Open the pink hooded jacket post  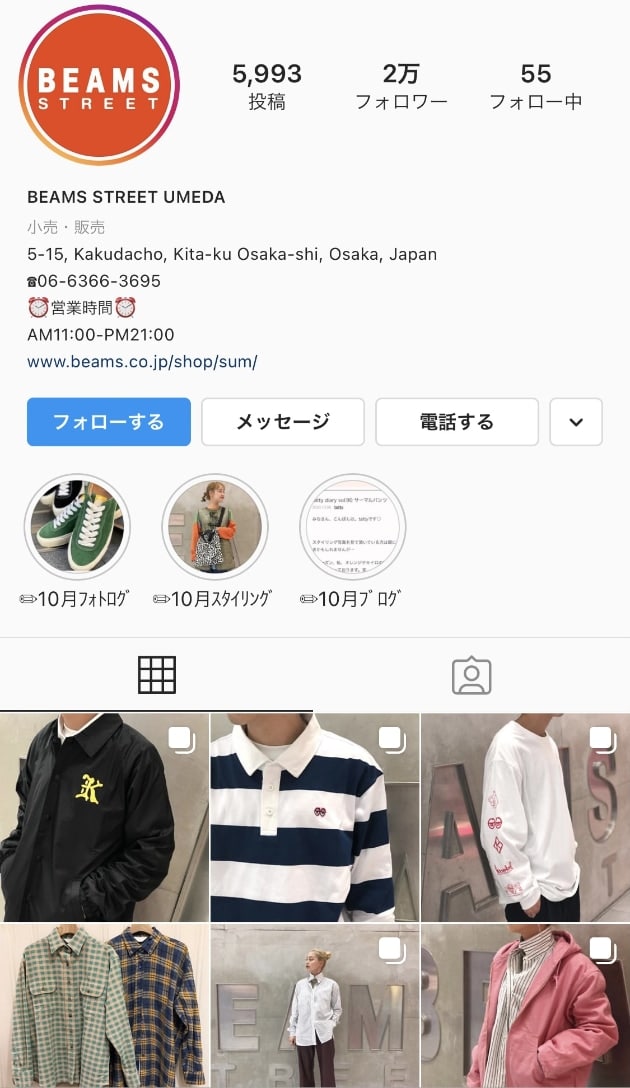coord(526,1006)
